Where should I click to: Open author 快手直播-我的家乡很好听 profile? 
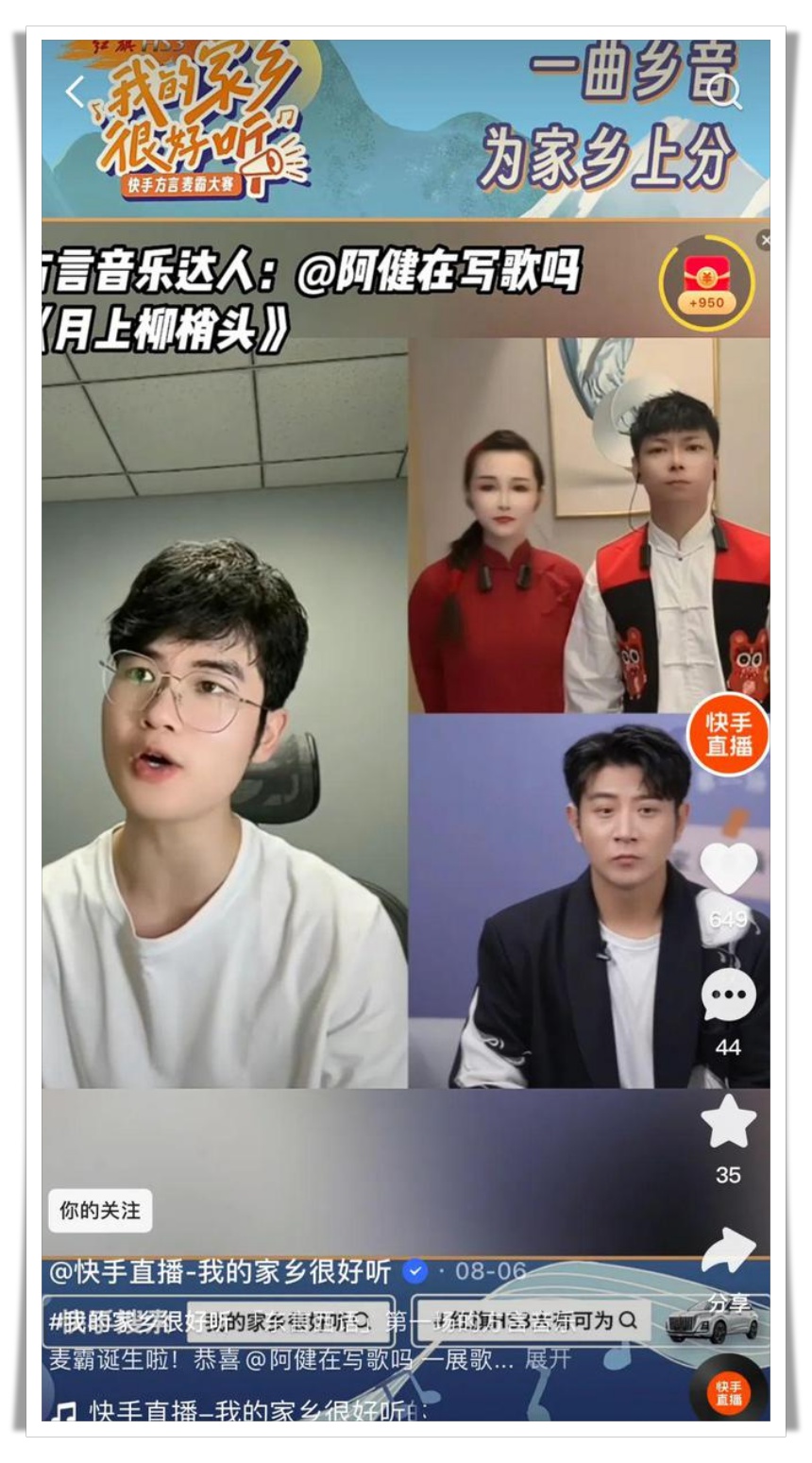220,1271
